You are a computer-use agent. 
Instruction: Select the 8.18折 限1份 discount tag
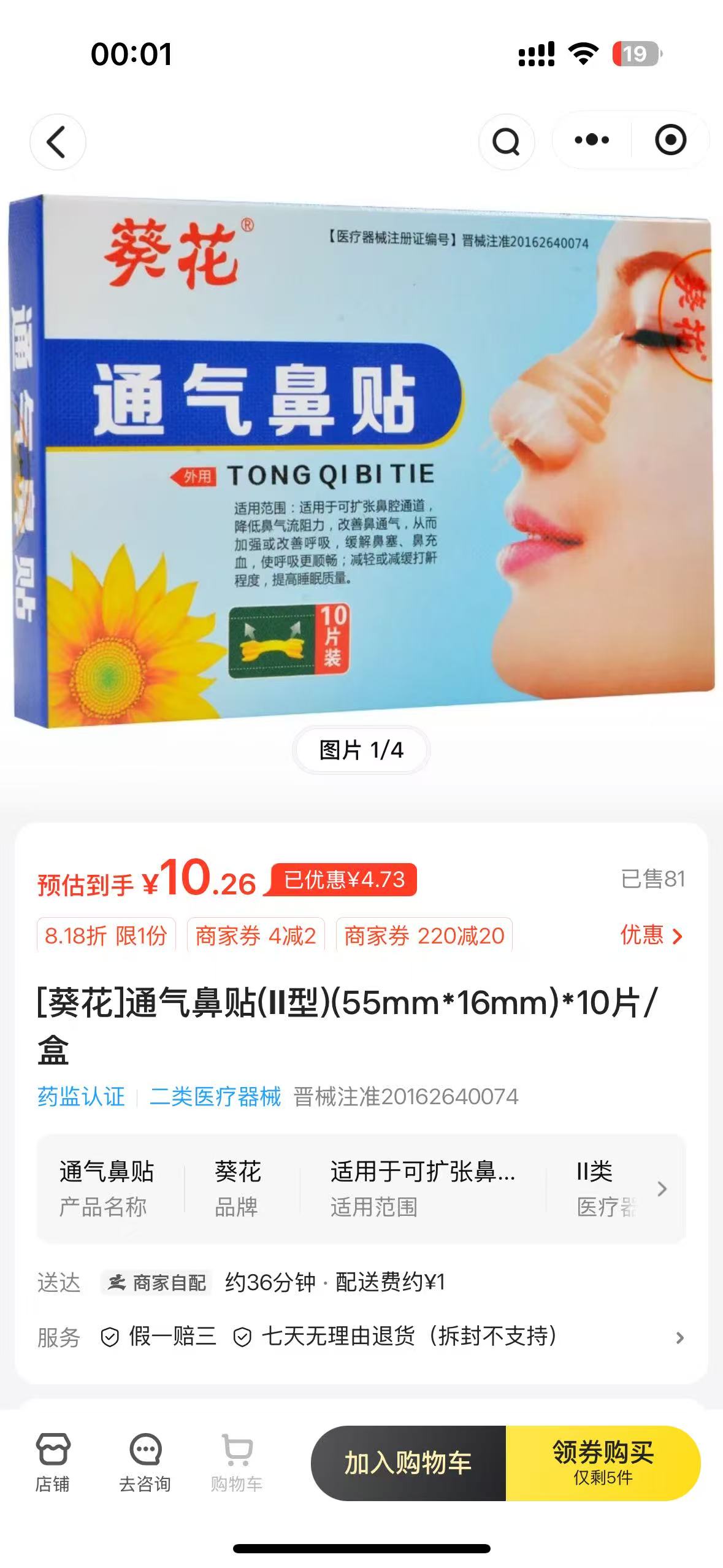pyautogui.click(x=106, y=936)
